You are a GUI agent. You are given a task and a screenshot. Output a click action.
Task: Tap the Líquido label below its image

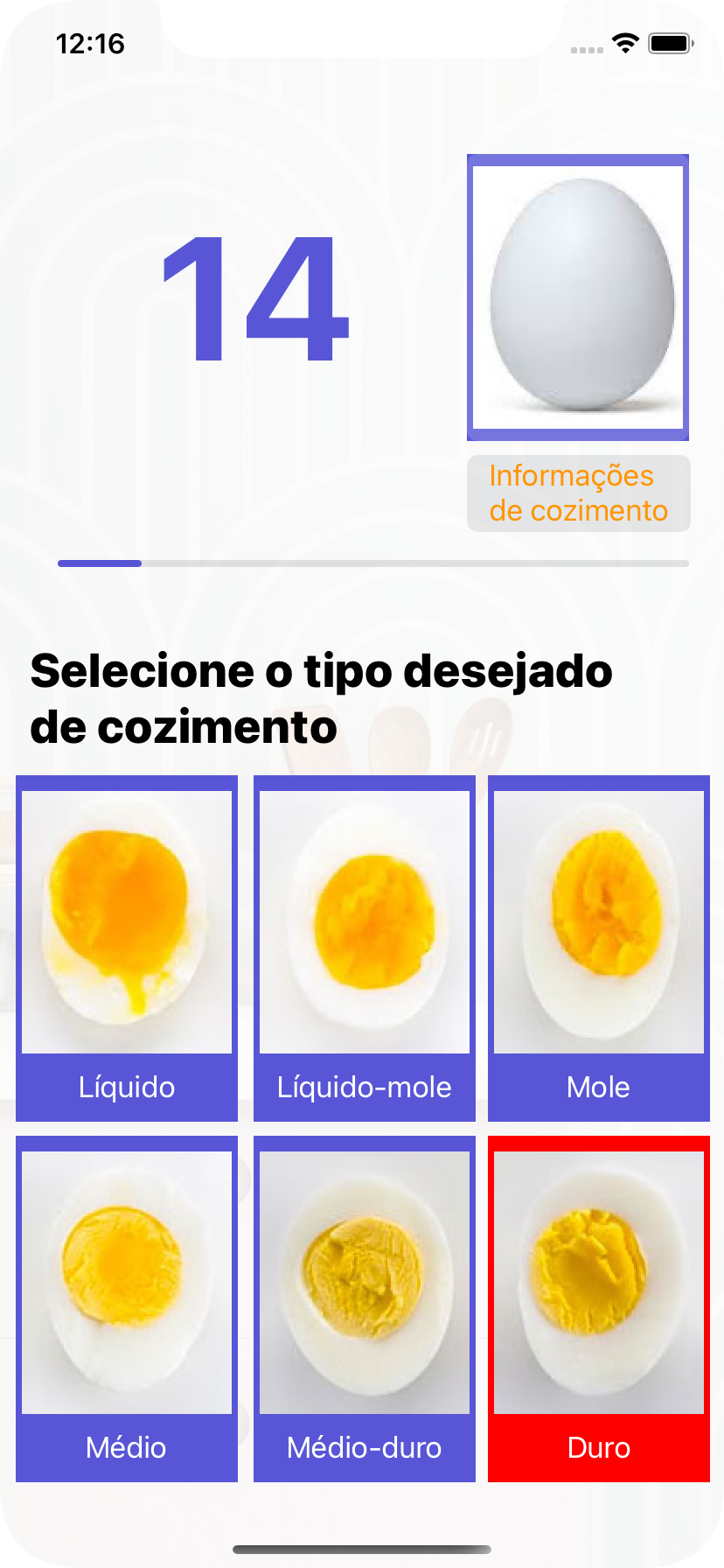pyautogui.click(x=126, y=1087)
